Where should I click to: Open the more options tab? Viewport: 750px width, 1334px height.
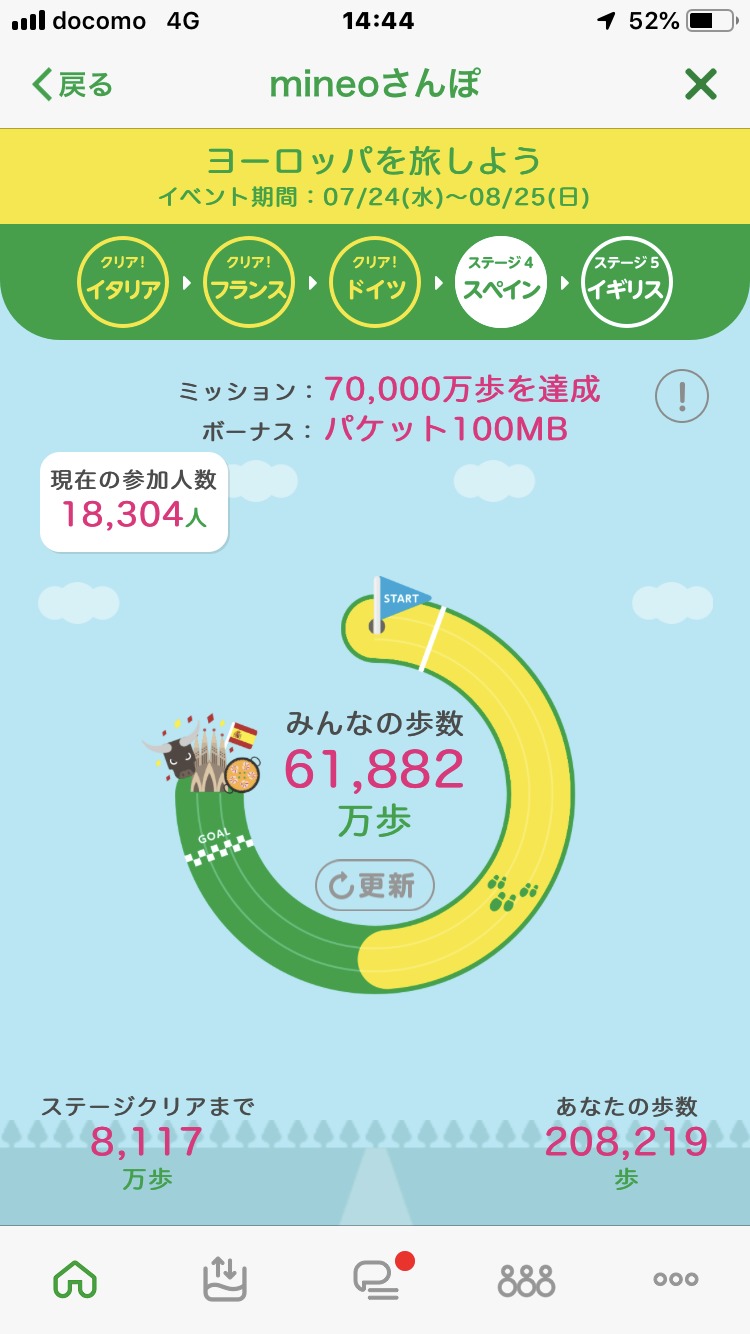[676, 1279]
